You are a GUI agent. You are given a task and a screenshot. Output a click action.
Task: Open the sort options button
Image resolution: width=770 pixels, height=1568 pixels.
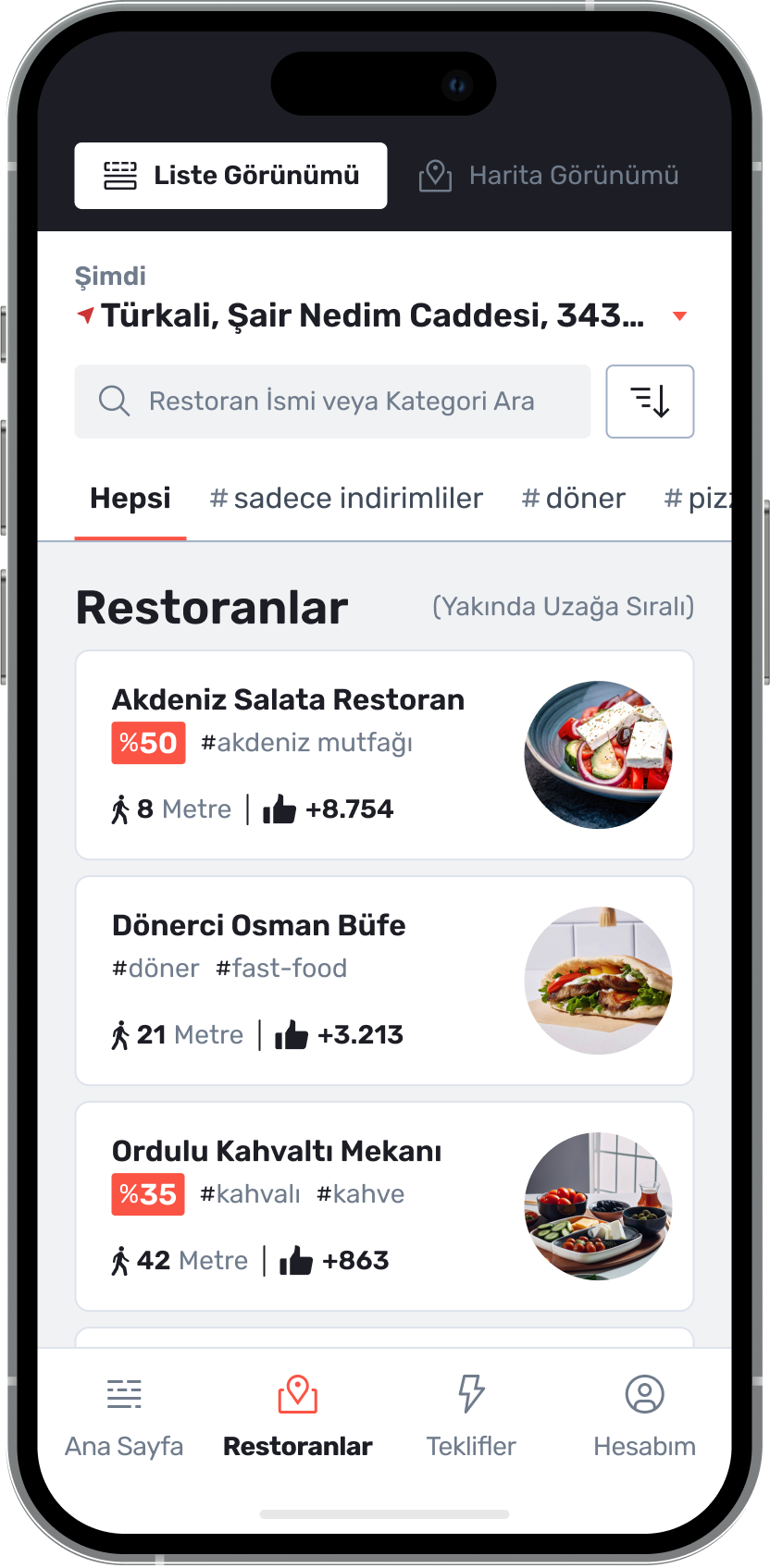[x=650, y=401]
